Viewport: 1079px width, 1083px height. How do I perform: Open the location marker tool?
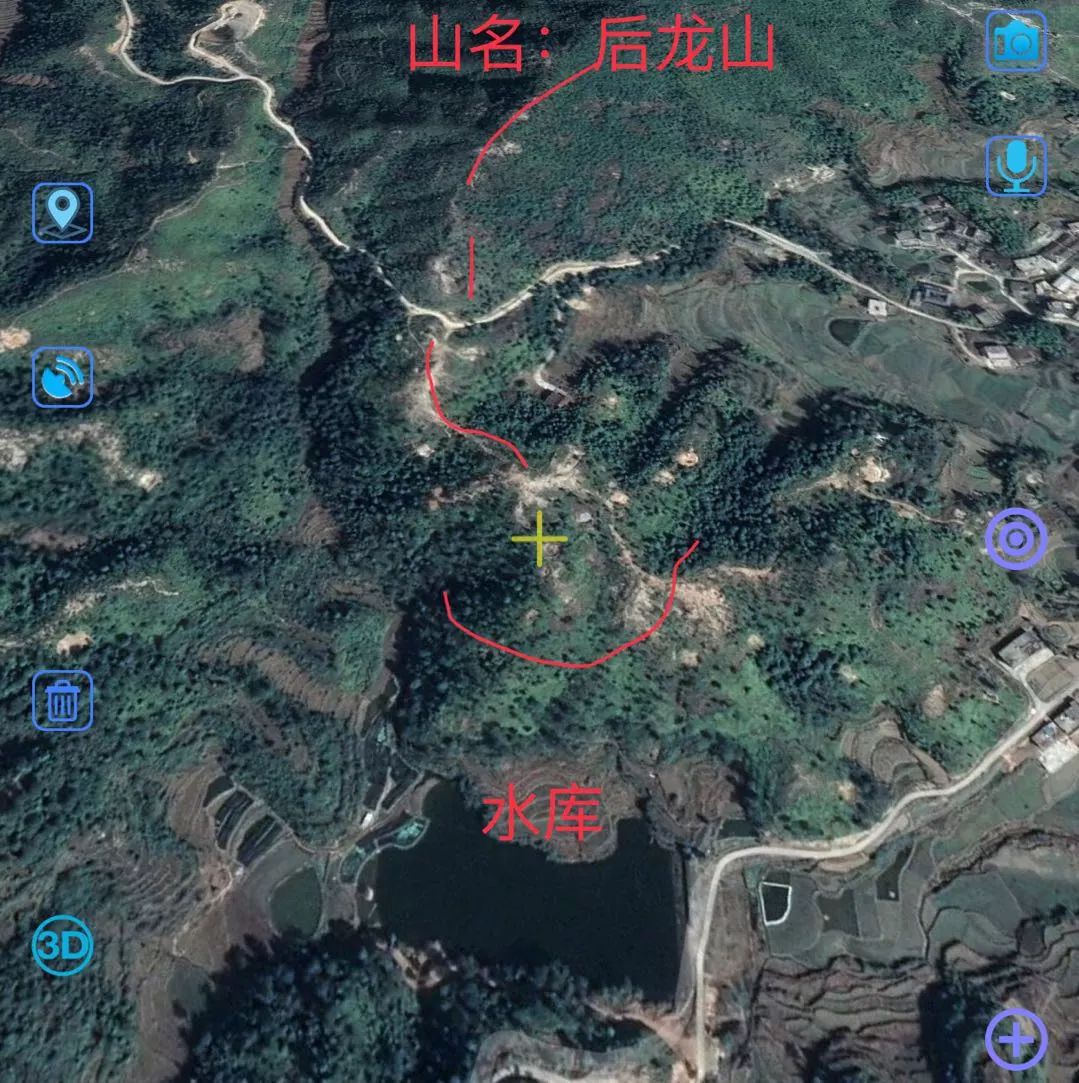pos(62,212)
